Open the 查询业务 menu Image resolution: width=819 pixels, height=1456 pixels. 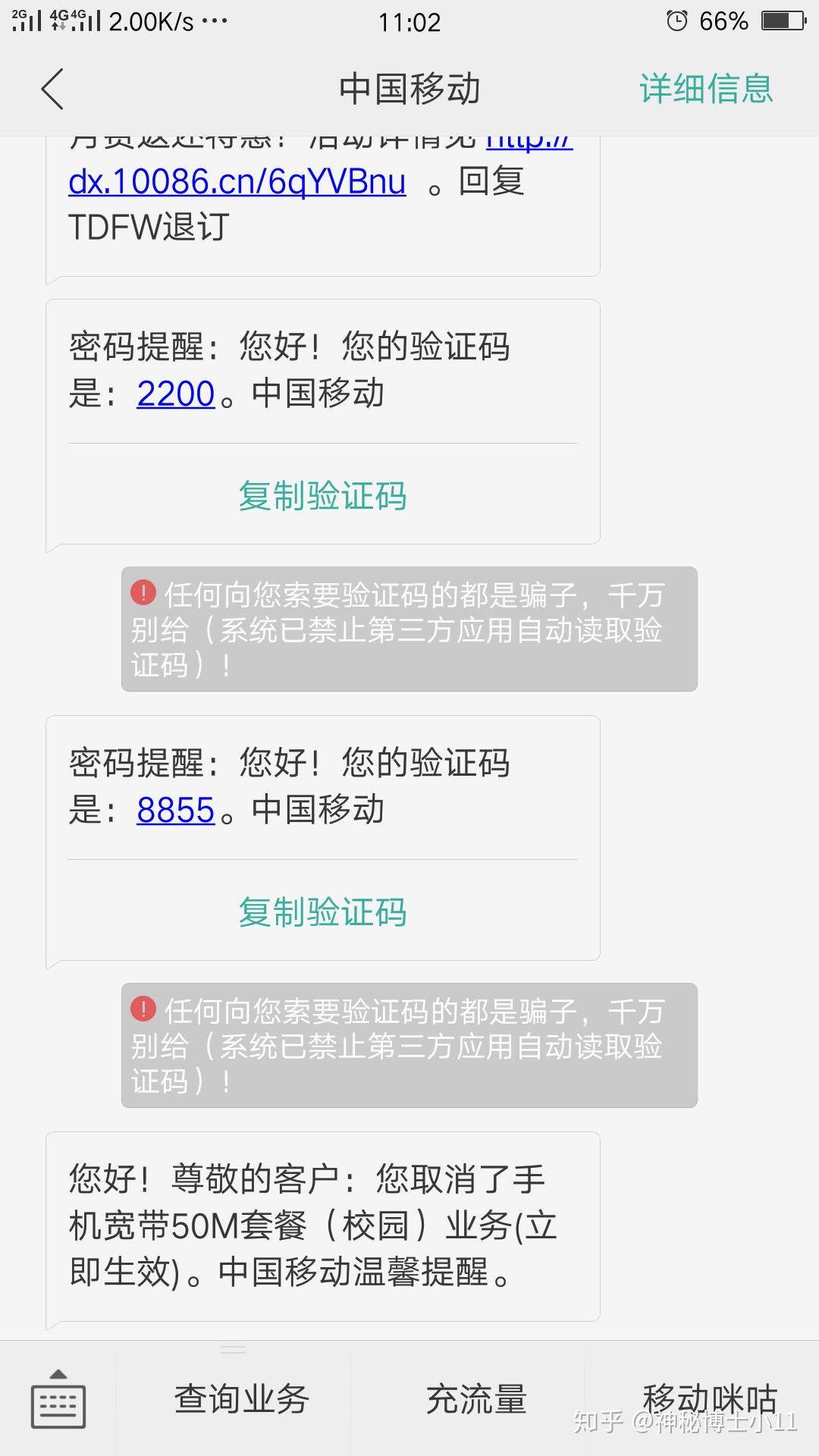click(241, 1399)
